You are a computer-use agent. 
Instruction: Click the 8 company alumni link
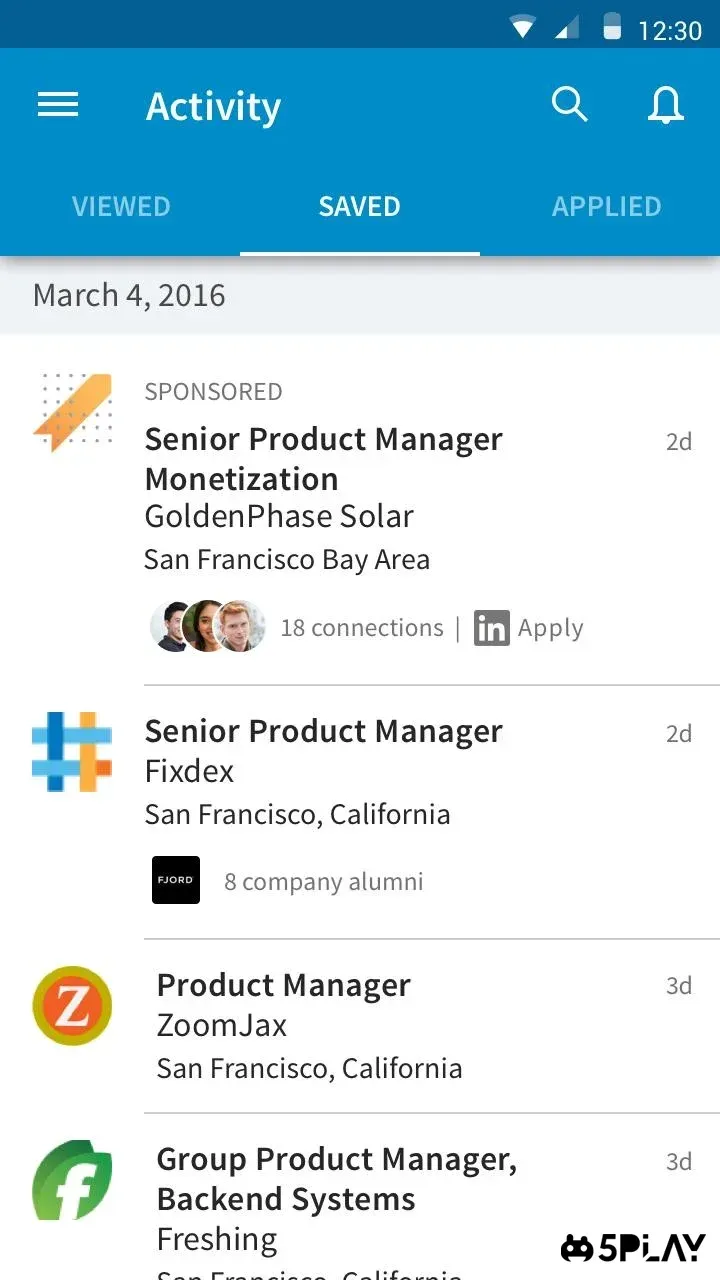pyautogui.click(x=324, y=881)
